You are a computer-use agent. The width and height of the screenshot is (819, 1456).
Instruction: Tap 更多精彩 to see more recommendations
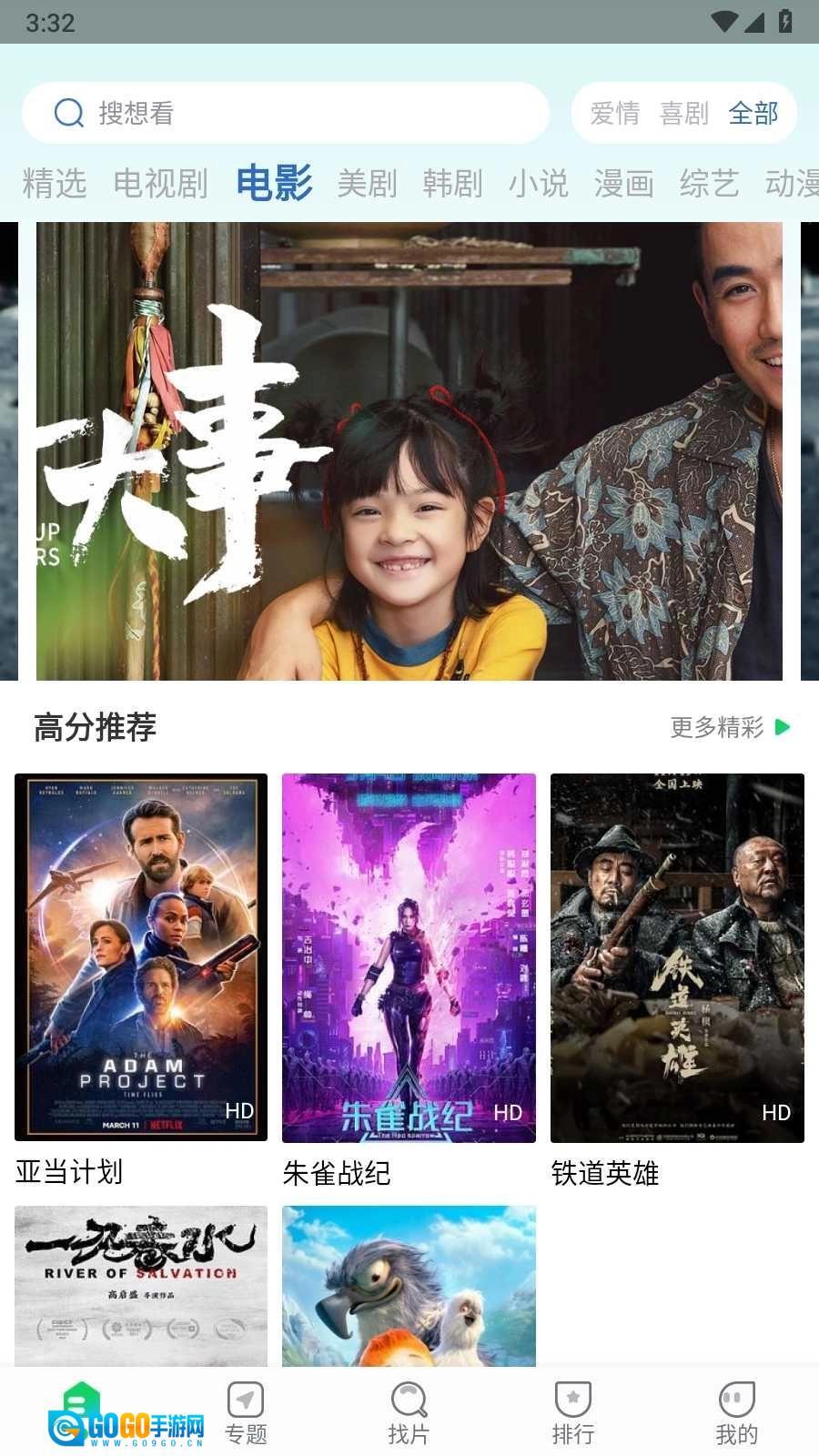click(x=730, y=727)
